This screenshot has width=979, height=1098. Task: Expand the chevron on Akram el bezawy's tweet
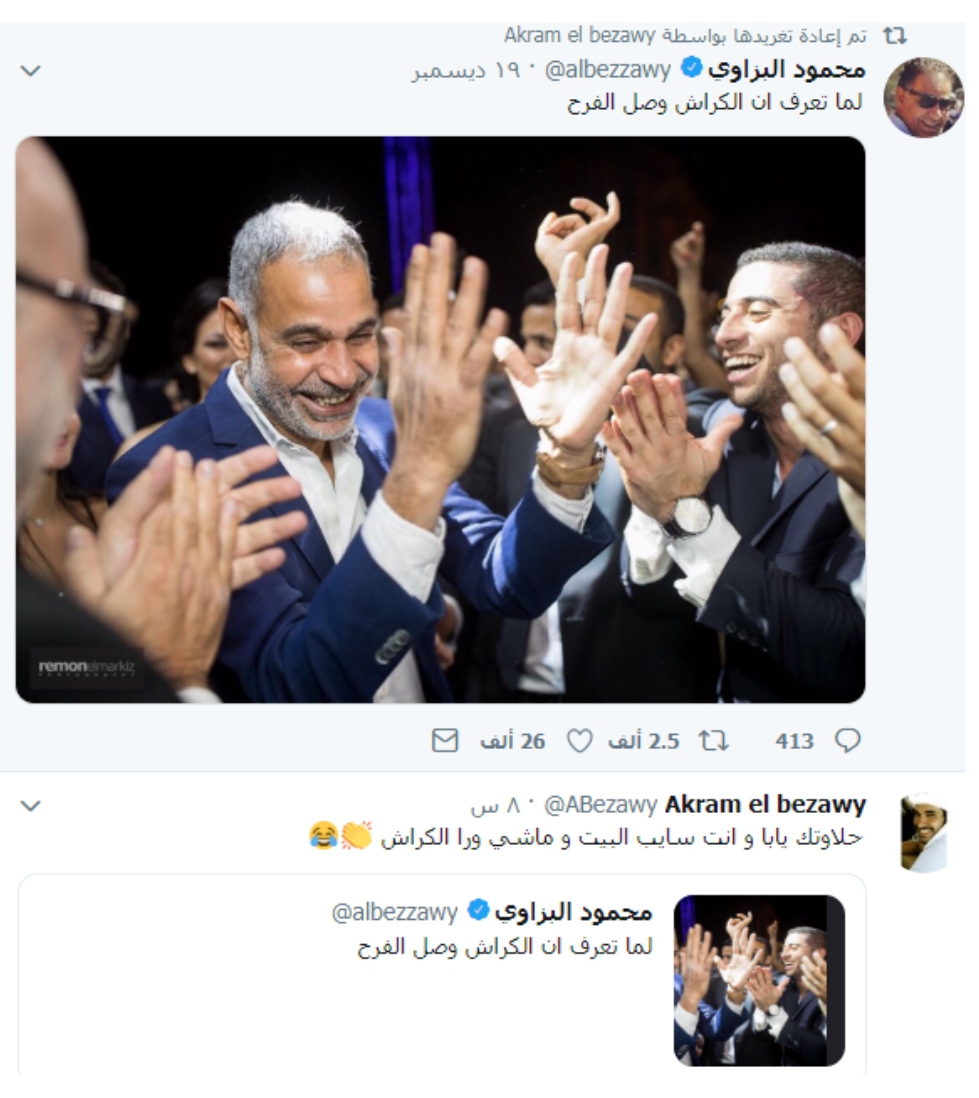[31, 805]
